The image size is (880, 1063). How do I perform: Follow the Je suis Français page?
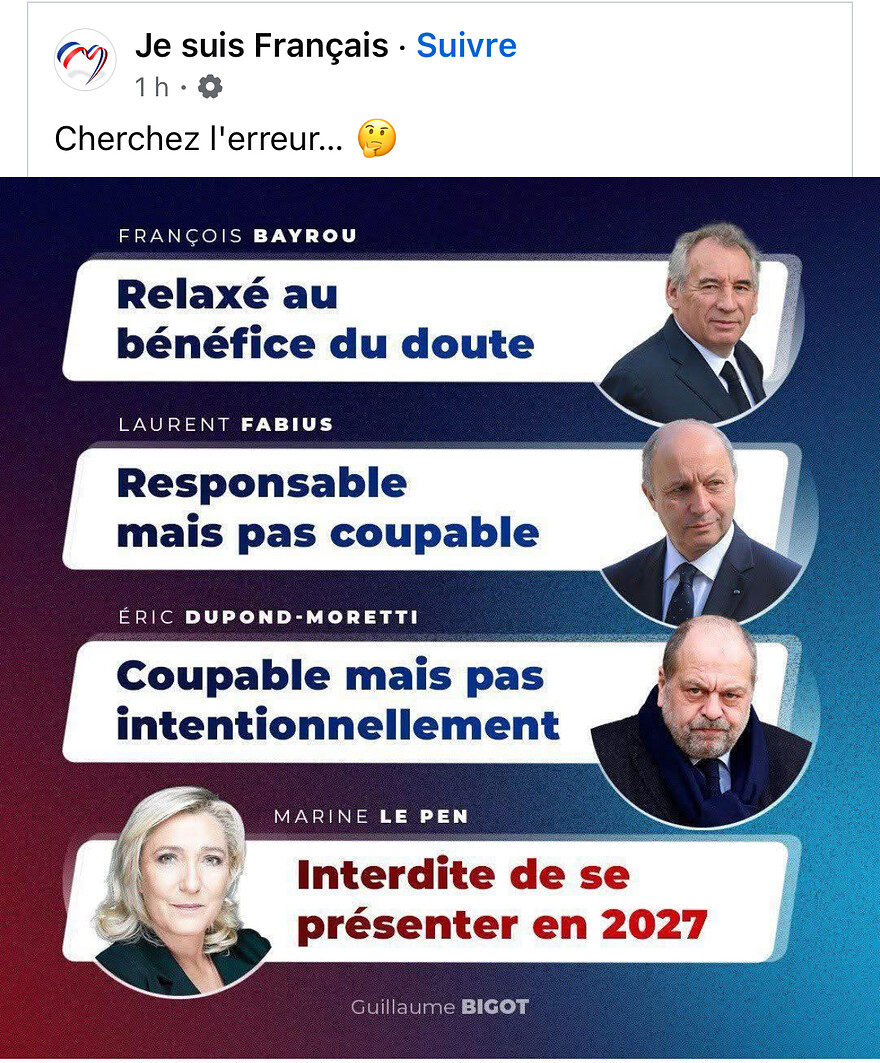(466, 45)
